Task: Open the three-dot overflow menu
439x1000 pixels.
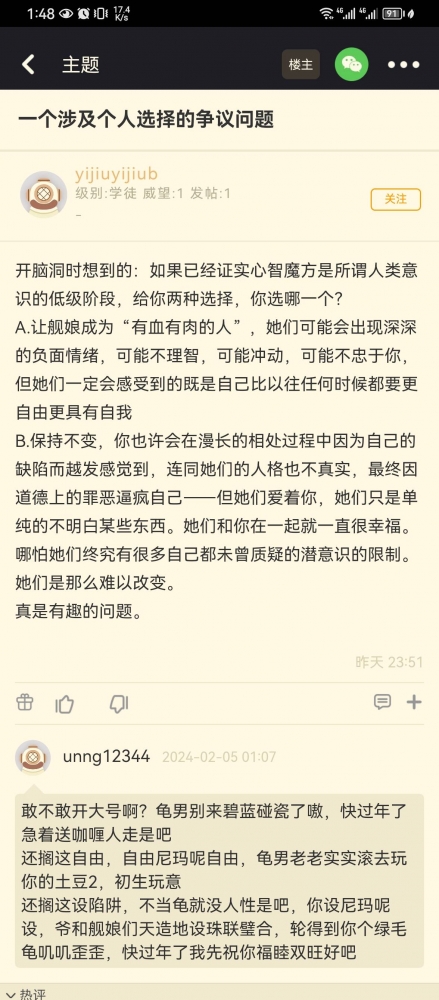Action: 404,64
